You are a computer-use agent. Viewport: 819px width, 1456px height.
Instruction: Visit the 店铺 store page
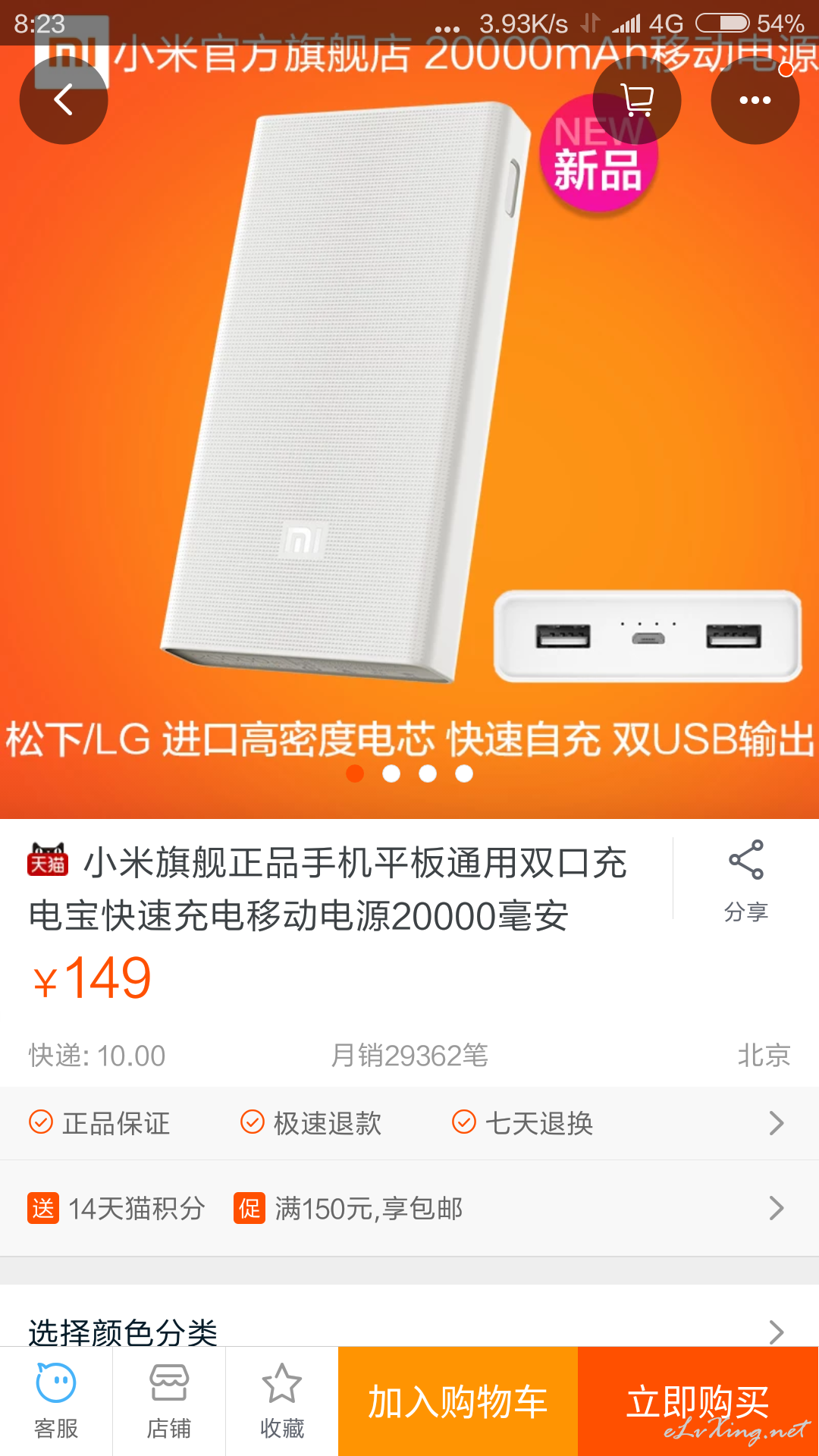[x=169, y=1401]
